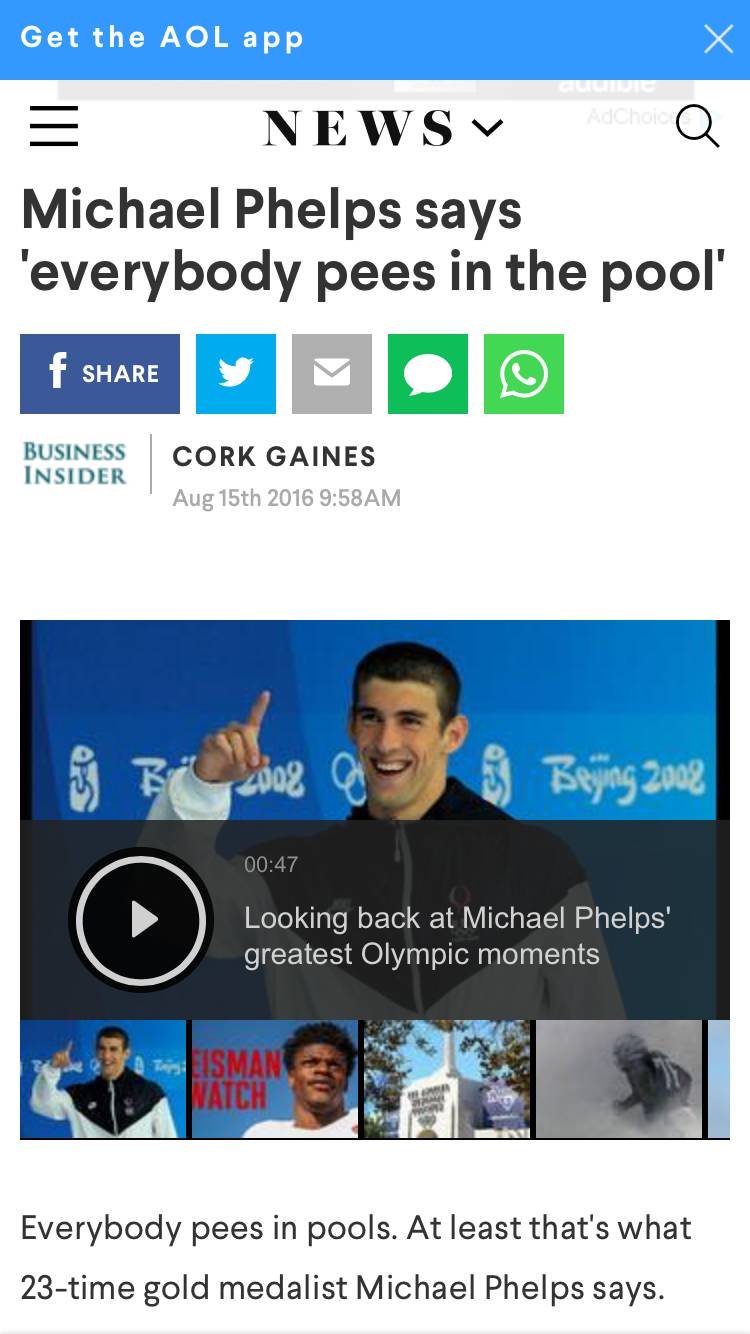Viewport: 750px width, 1334px height.
Task: Select the Heisman Watch video thumbnail
Action: pos(275,1079)
